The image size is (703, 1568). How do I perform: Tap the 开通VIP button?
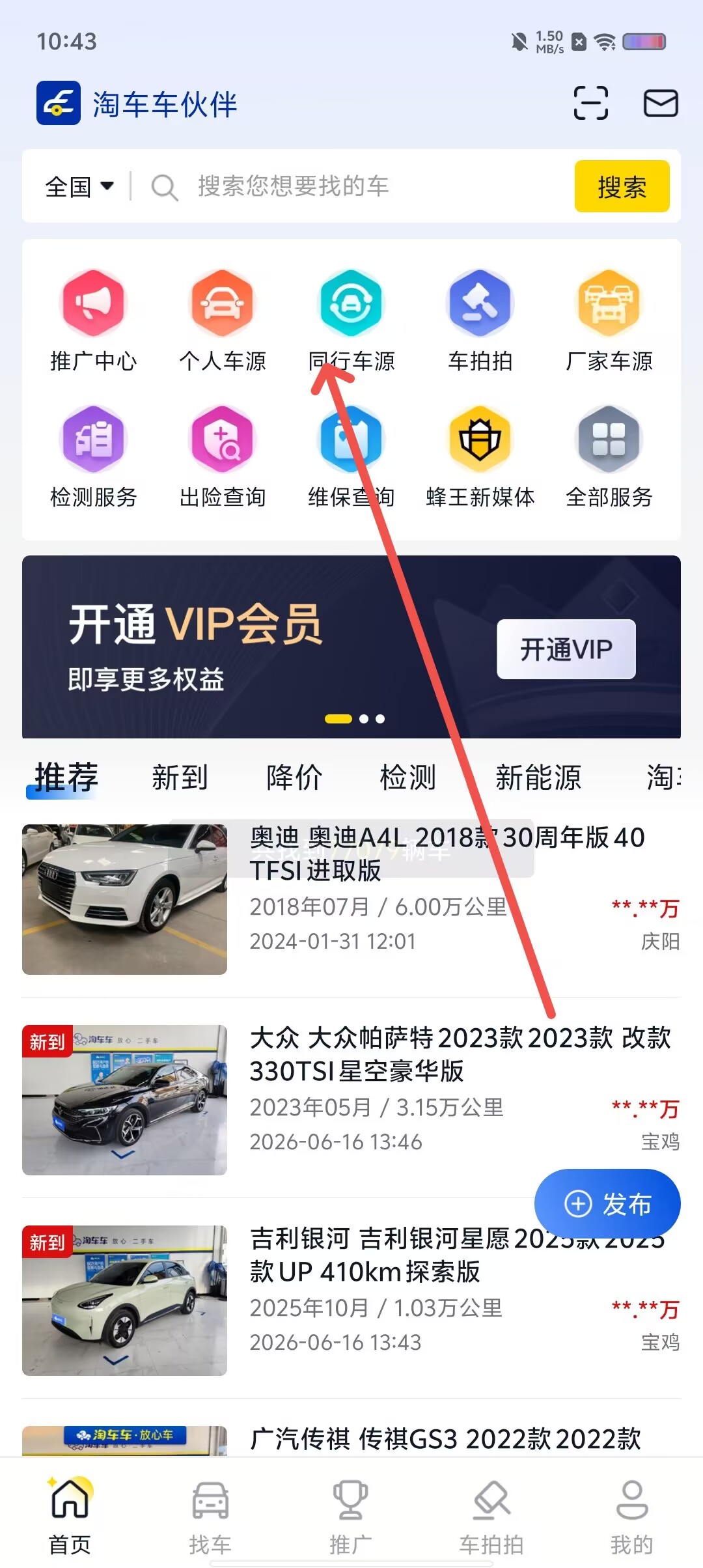pyautogui.click(x=566, y=649)
